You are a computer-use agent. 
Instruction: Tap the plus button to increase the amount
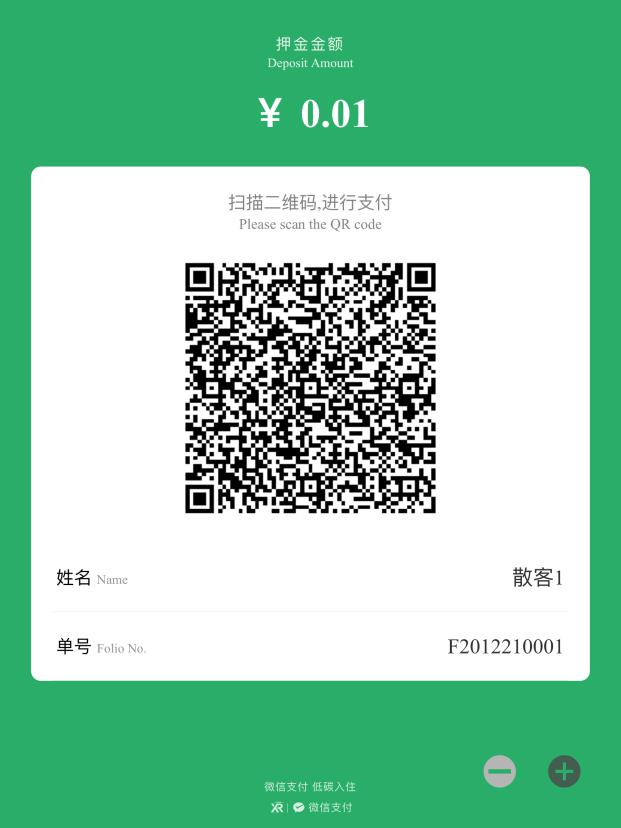pyautogui.click(x=564, y=771)
